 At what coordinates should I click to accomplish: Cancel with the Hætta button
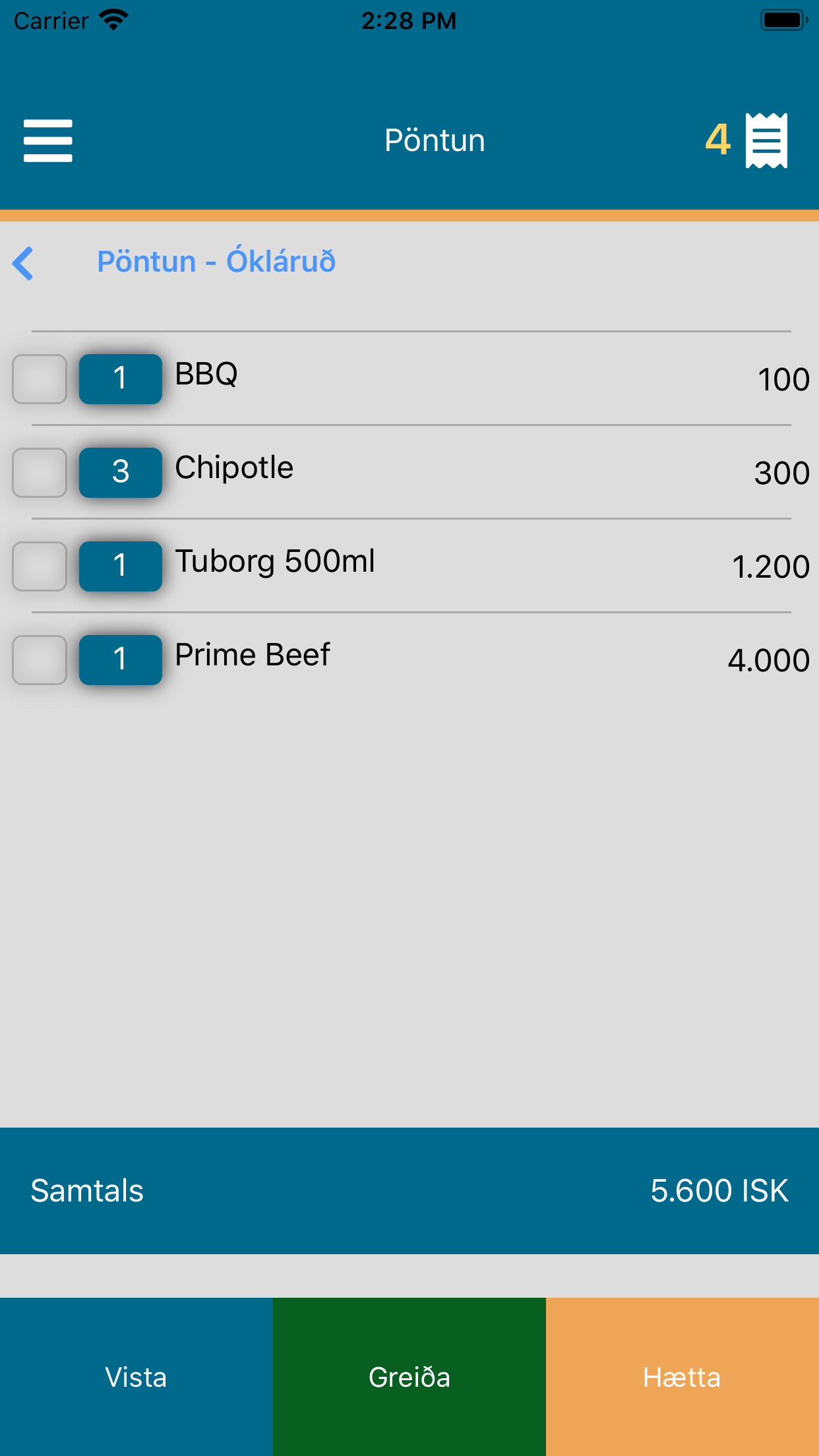click(682, 1377)
